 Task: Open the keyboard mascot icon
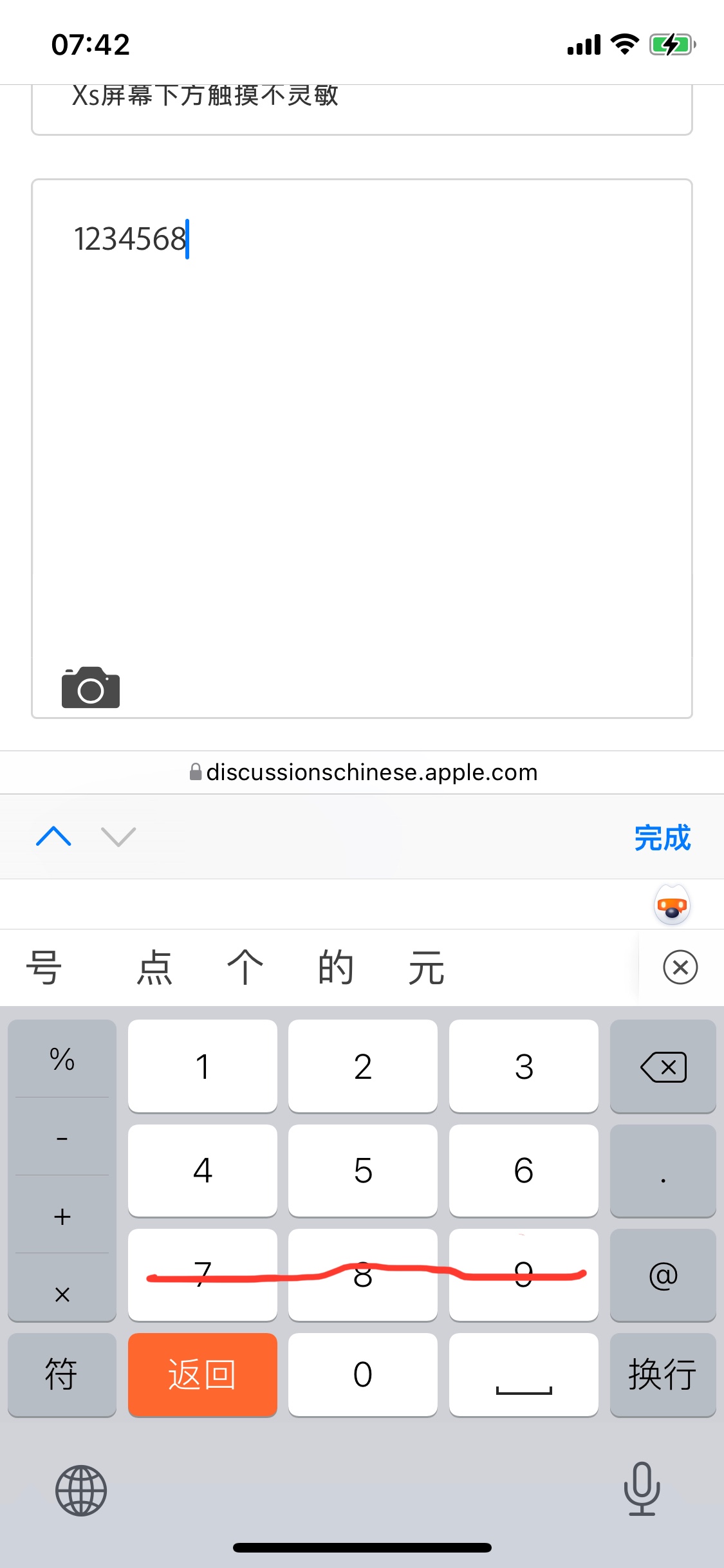click(672, 906)
